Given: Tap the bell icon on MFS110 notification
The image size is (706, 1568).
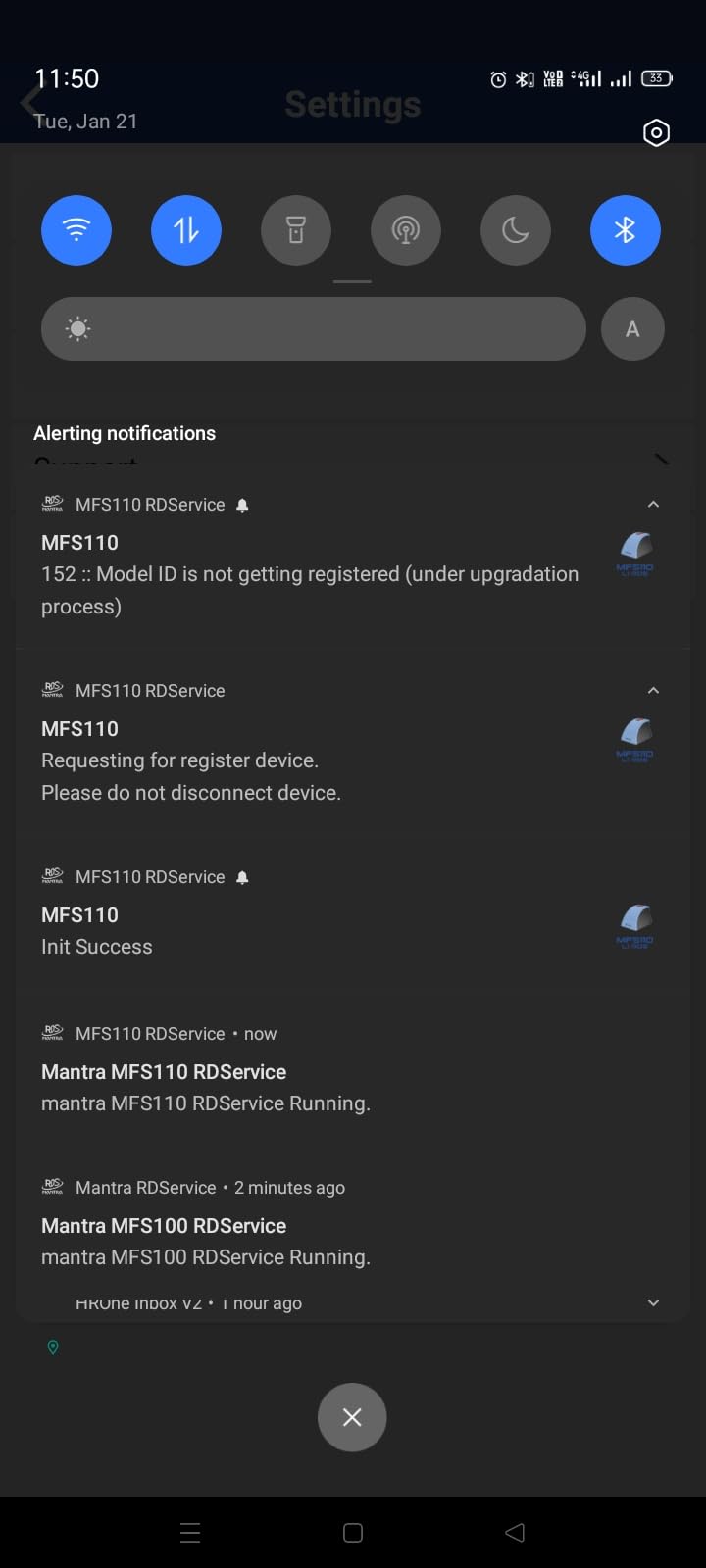Looking at the screenshot, I should 241,505.
